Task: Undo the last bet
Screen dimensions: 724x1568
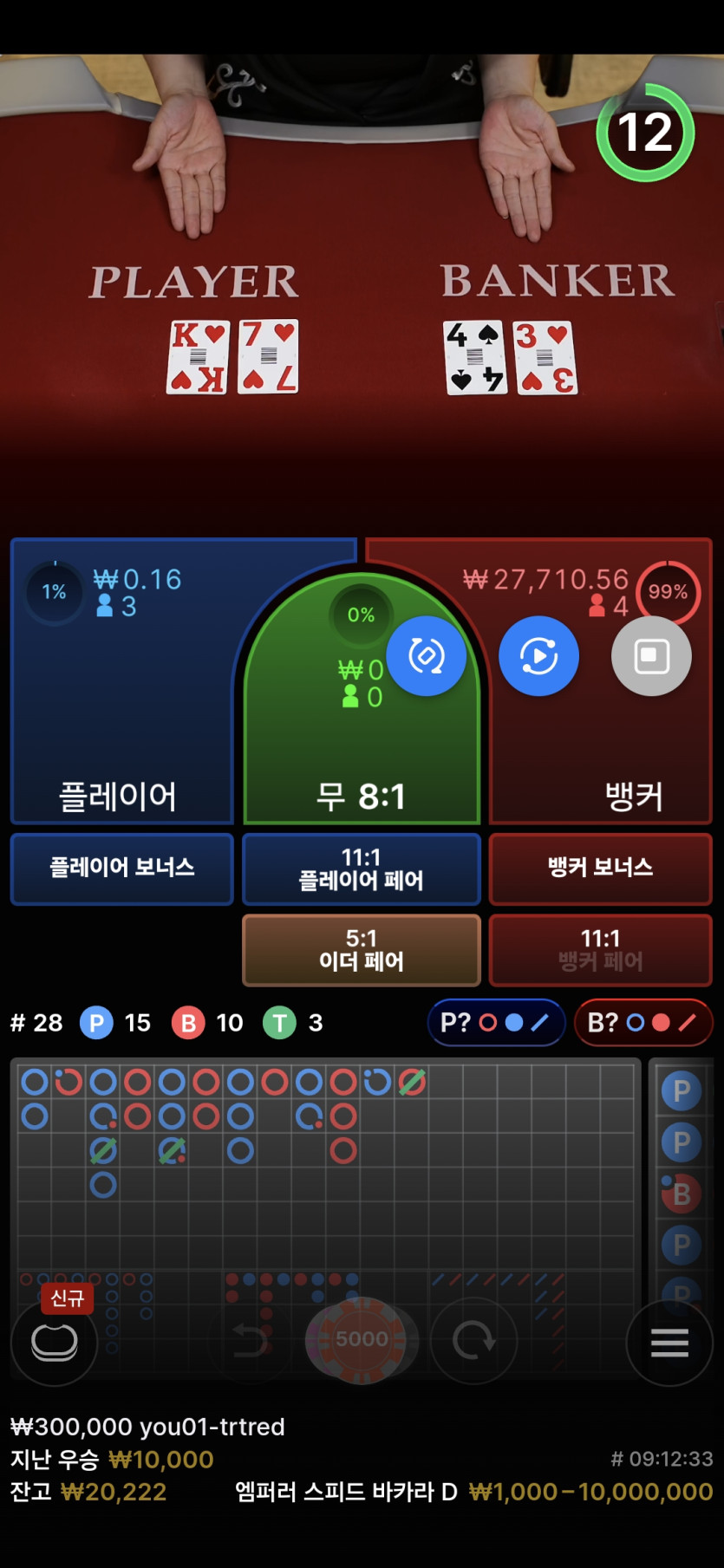Action: [x=250, y=1341]
